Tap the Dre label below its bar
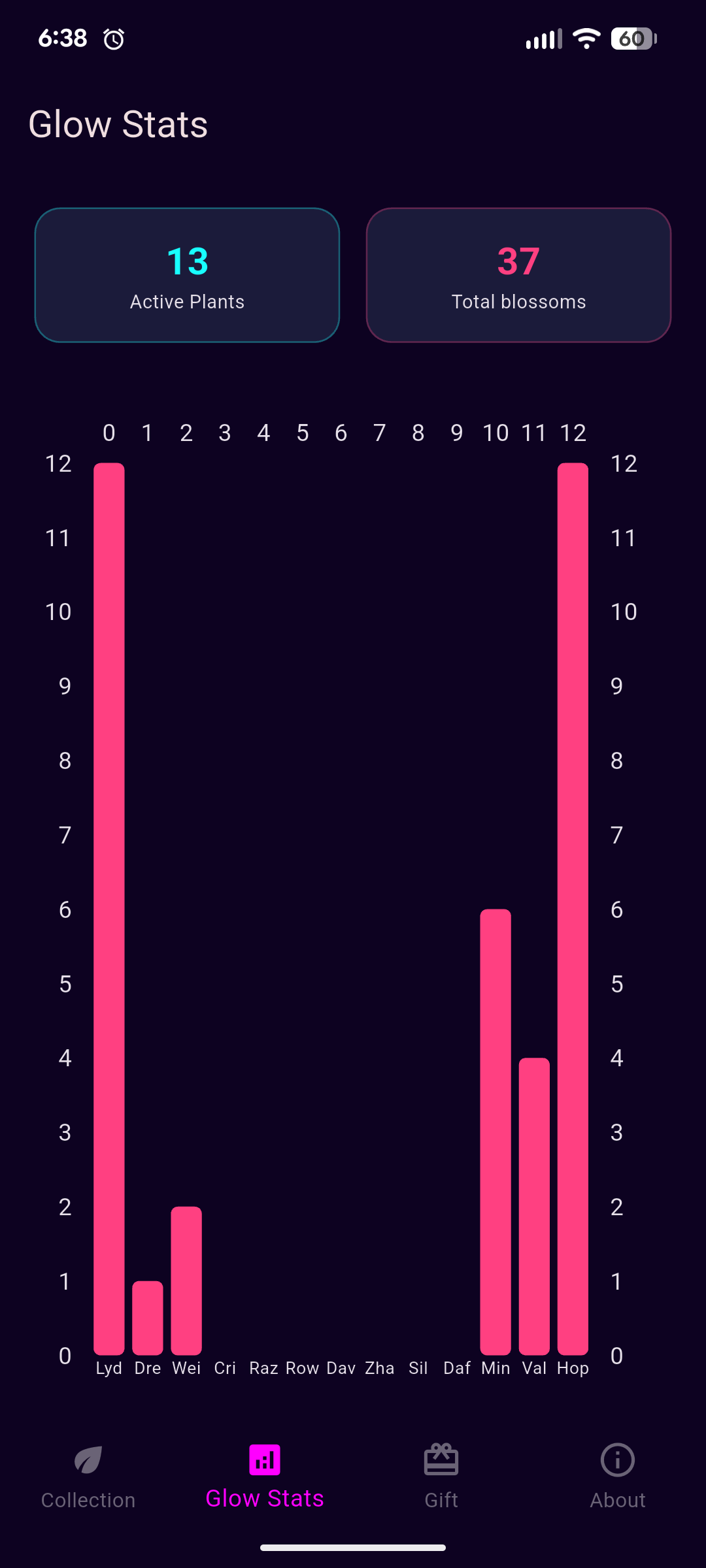Screen dimensions: 706x1568 (148, 1367)
